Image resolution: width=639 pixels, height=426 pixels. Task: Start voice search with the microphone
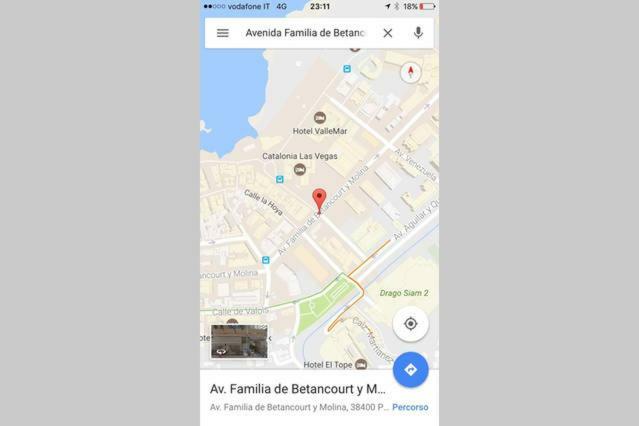click(x=418, y=33)
